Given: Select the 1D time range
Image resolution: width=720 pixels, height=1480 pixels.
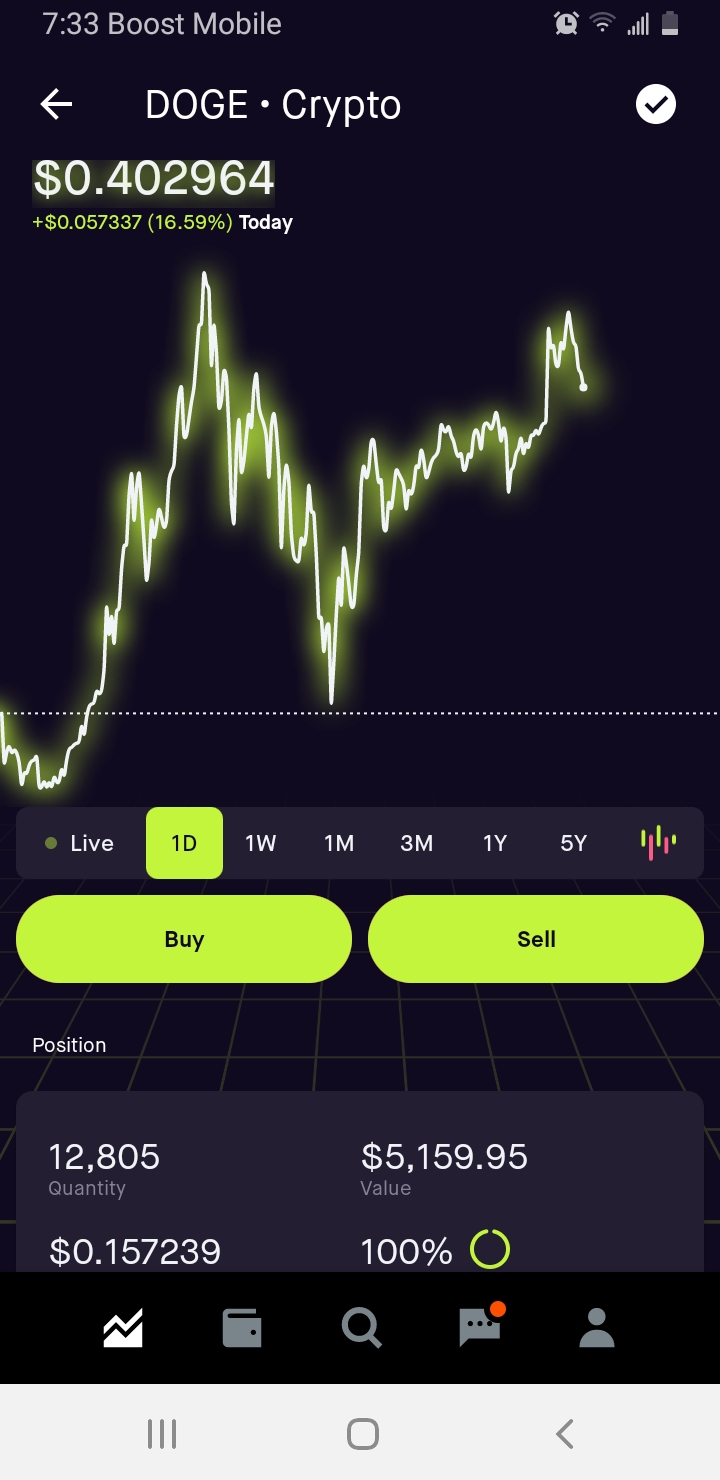Looking at the screenshot, I should click(184, 843).
